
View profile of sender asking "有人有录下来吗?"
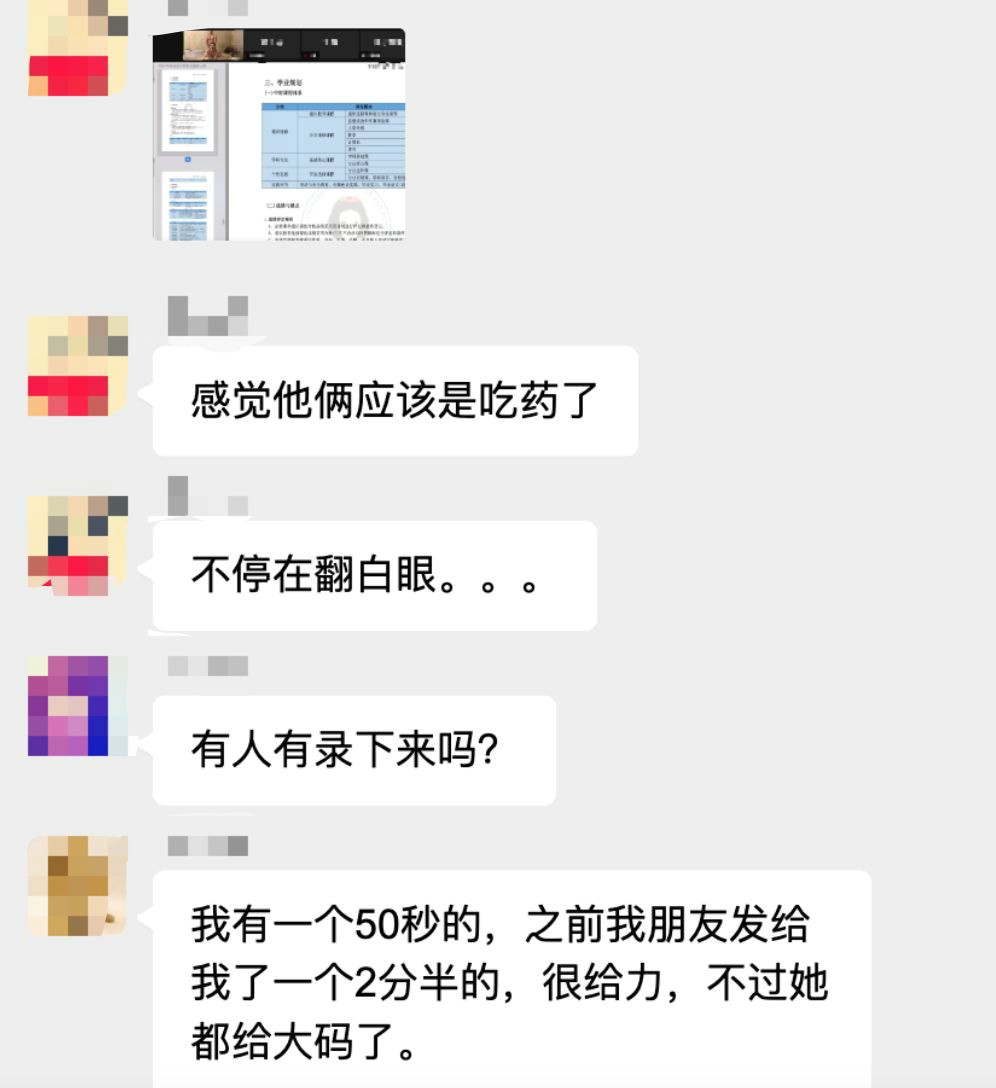tap(78, 706)
